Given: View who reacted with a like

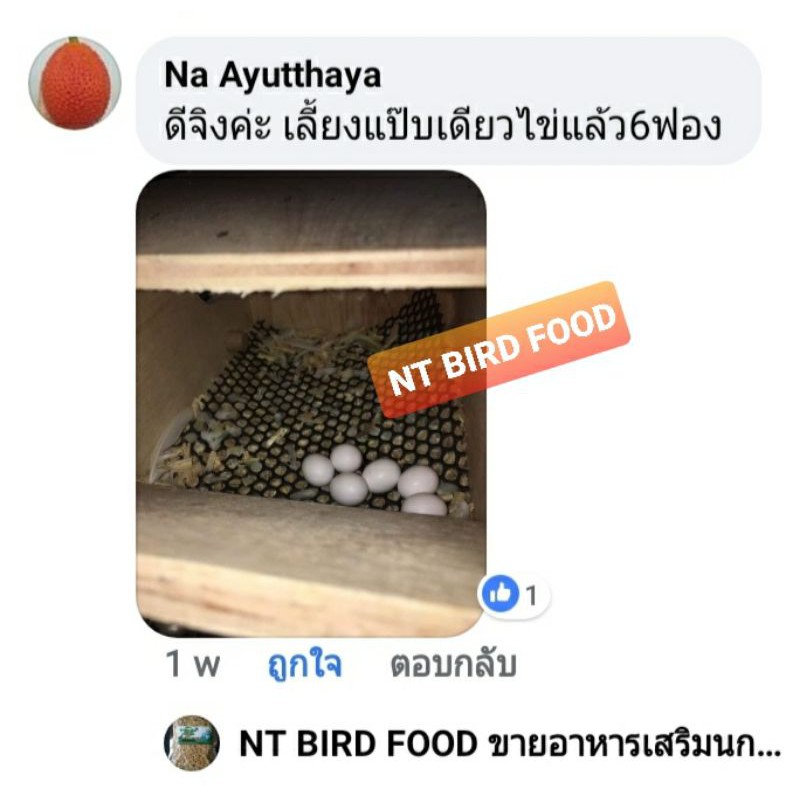Looking at the screenshot, I should coord(513,594).
